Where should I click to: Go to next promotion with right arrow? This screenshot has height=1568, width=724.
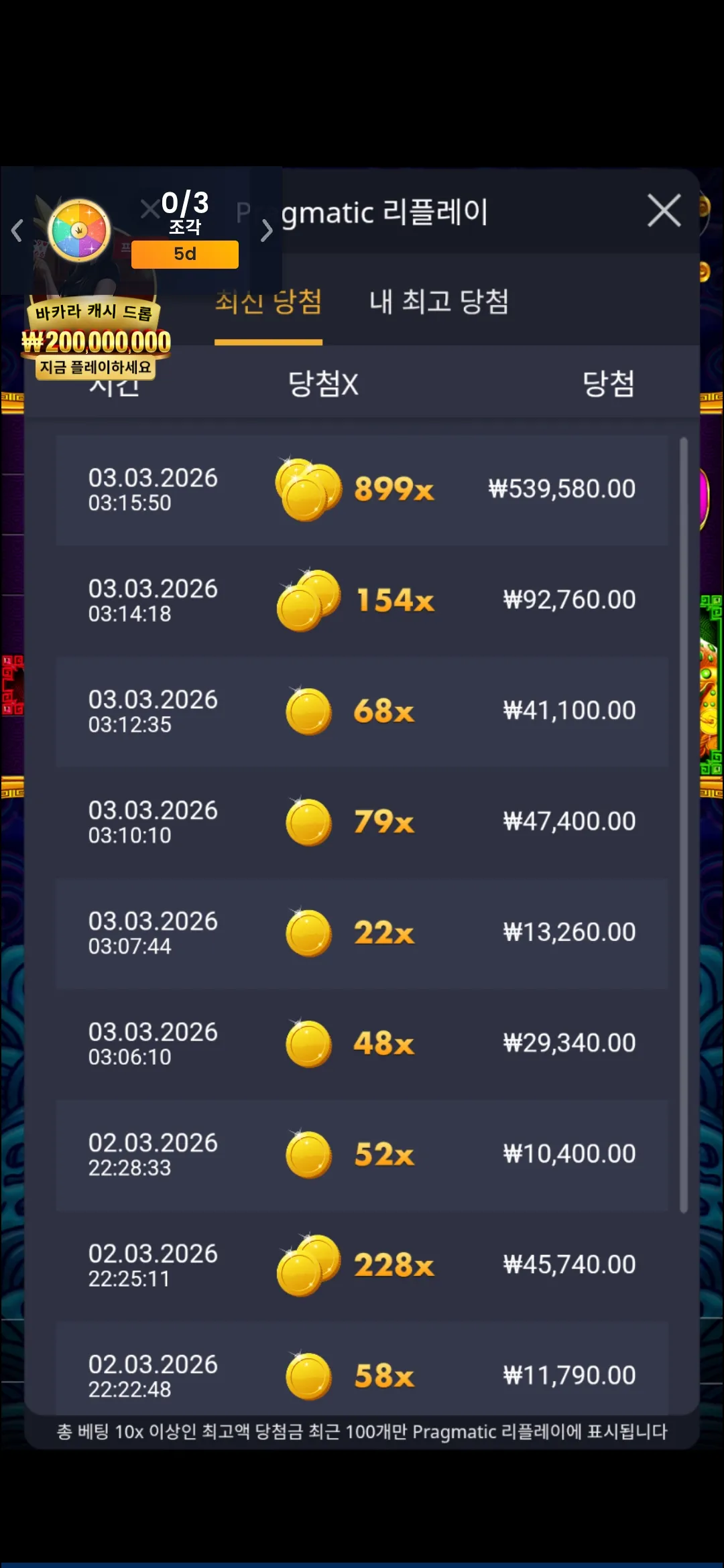[266, 231]
